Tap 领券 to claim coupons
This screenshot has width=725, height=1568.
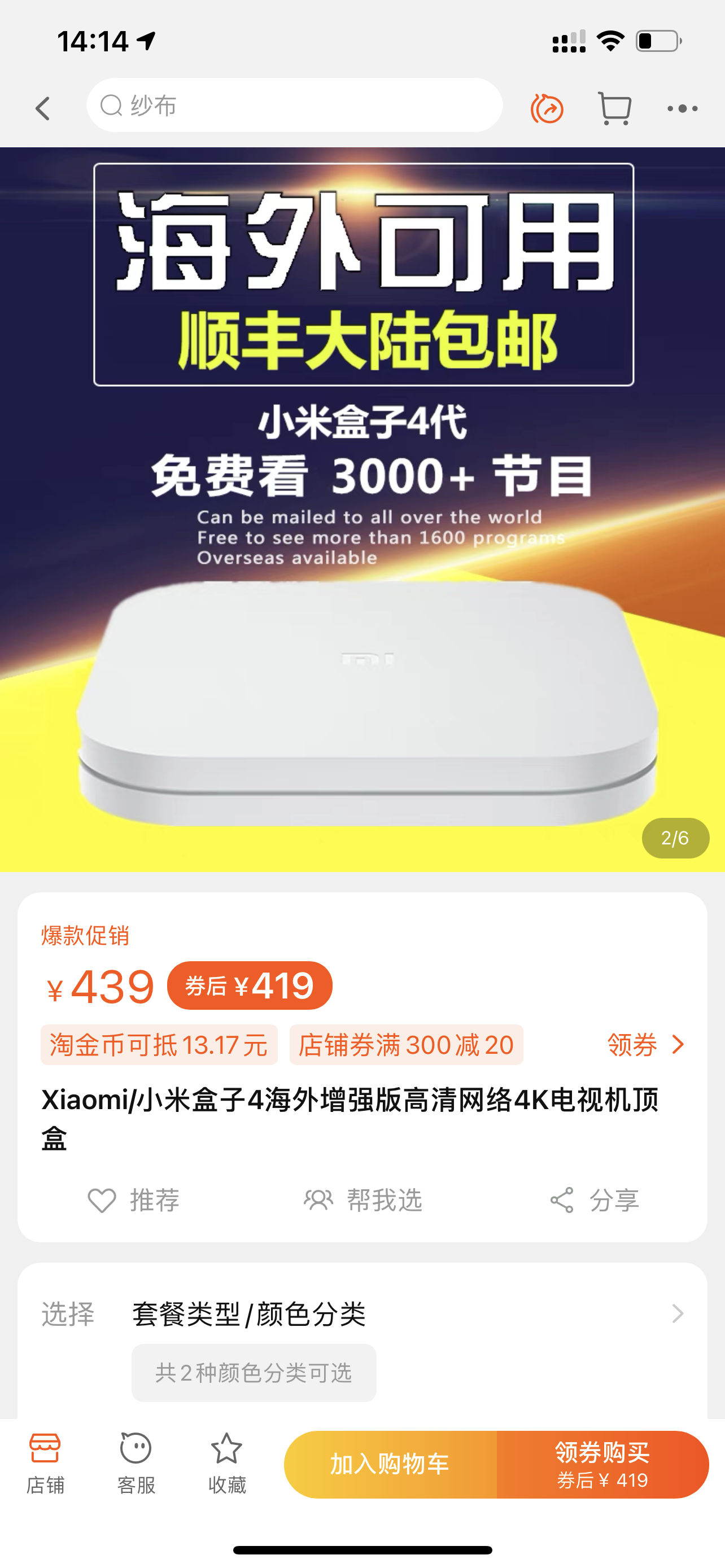646,1045
